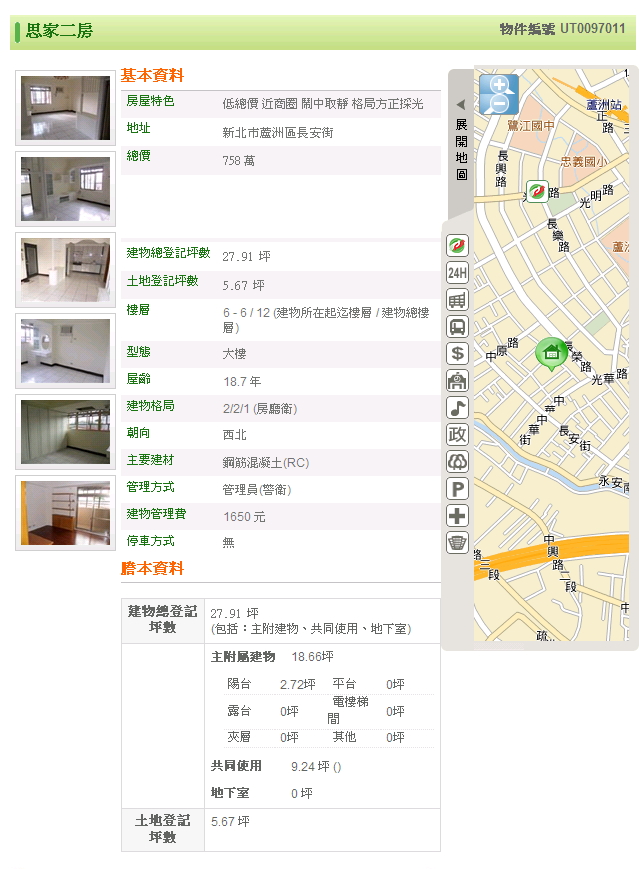The width and height of the screenshot is (639, 869).
Task: Show music note venues on the map
Action: point(457,407)
